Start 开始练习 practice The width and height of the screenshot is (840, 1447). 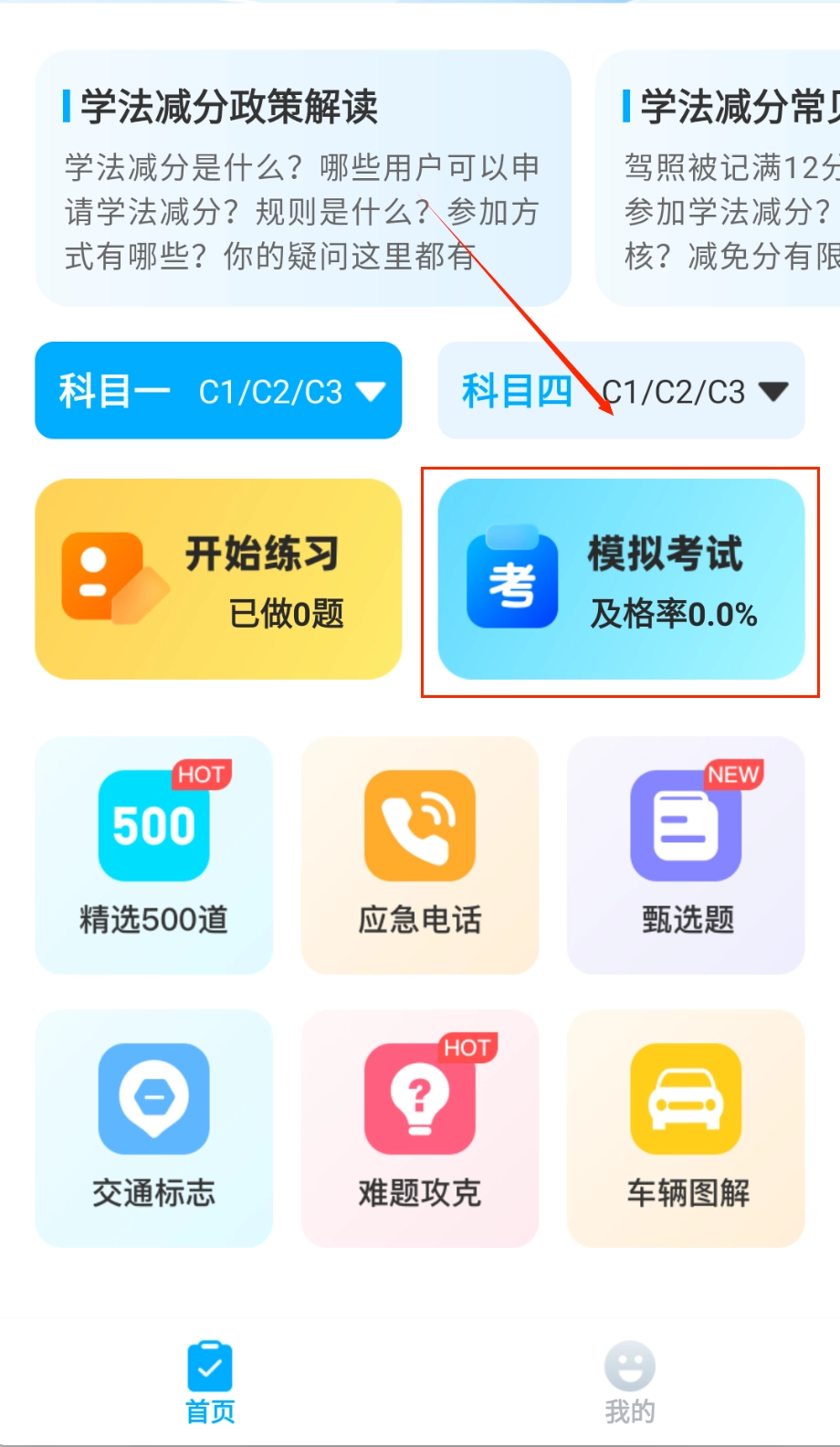click(218, 579)
